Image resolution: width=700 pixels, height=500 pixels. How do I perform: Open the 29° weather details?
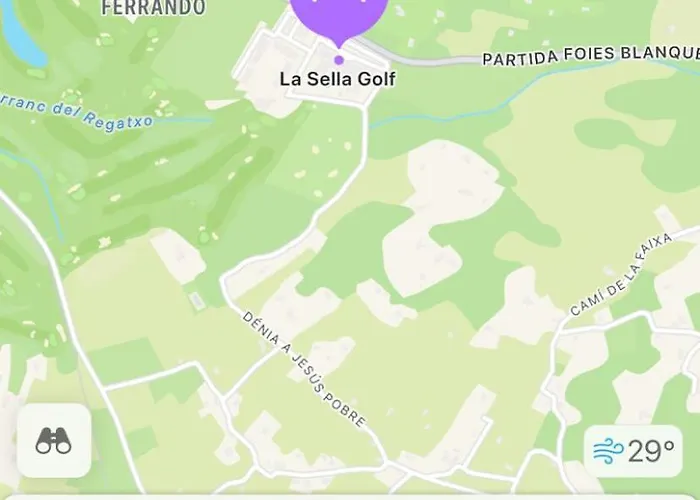pyautogui.click(x=635, y=451)
